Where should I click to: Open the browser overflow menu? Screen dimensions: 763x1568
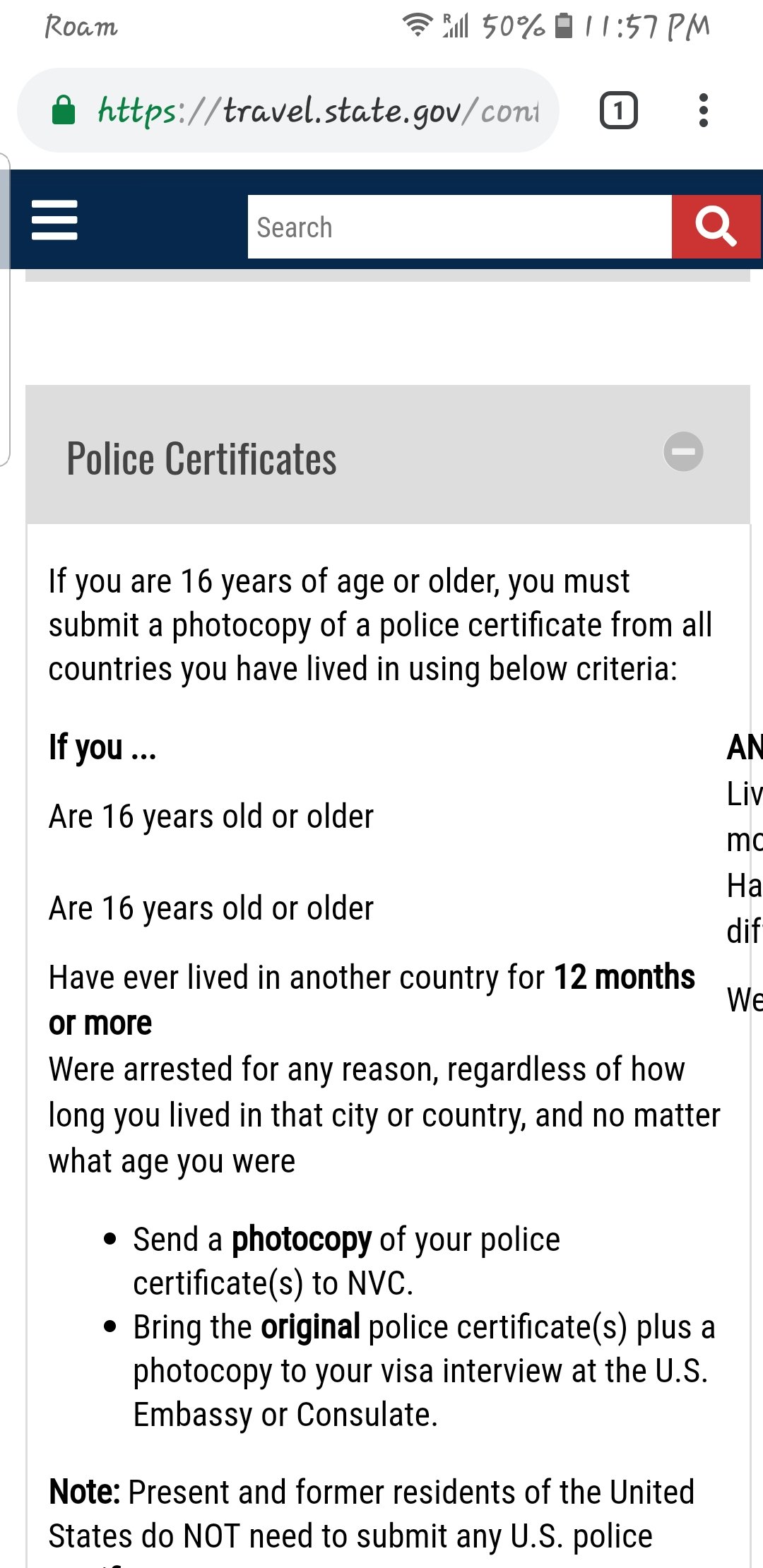[x=703, y=111]
